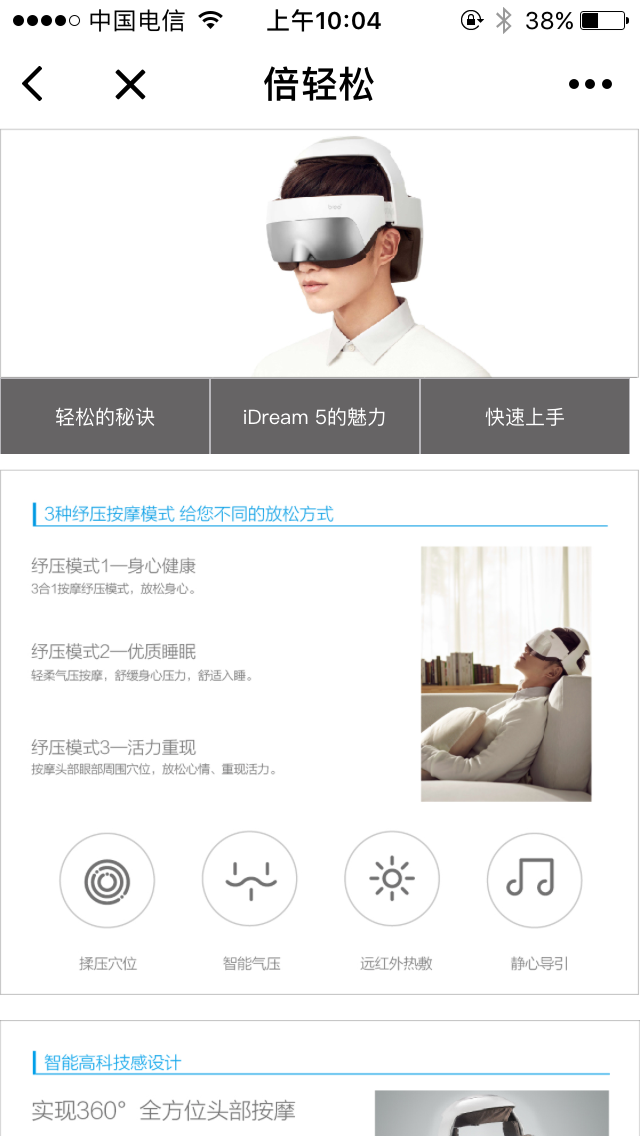
Task: Go back to the previous page
Action: 33,85
